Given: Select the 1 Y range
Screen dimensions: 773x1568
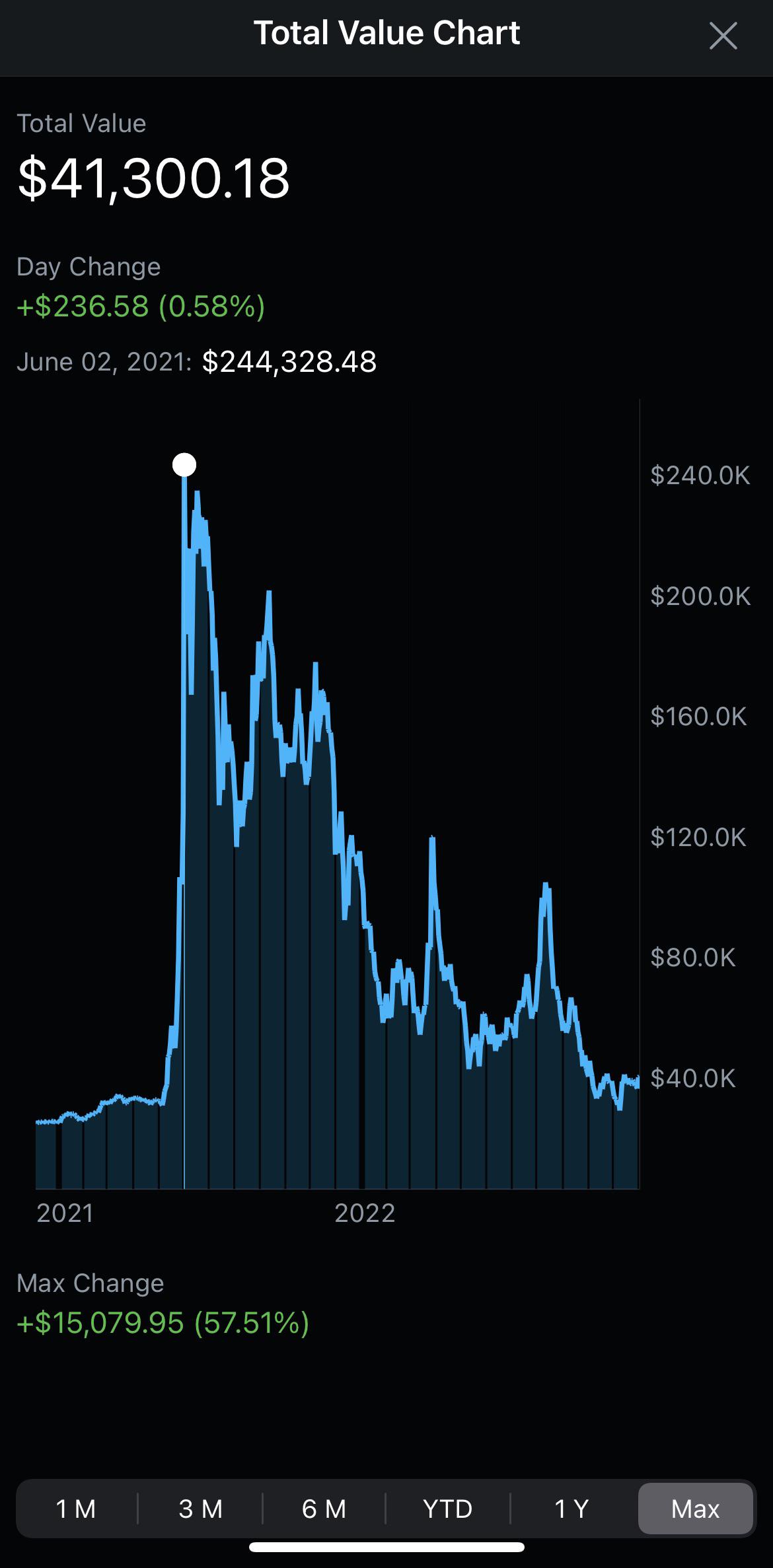Looking at the screenshot, I should click(571, 1509).
